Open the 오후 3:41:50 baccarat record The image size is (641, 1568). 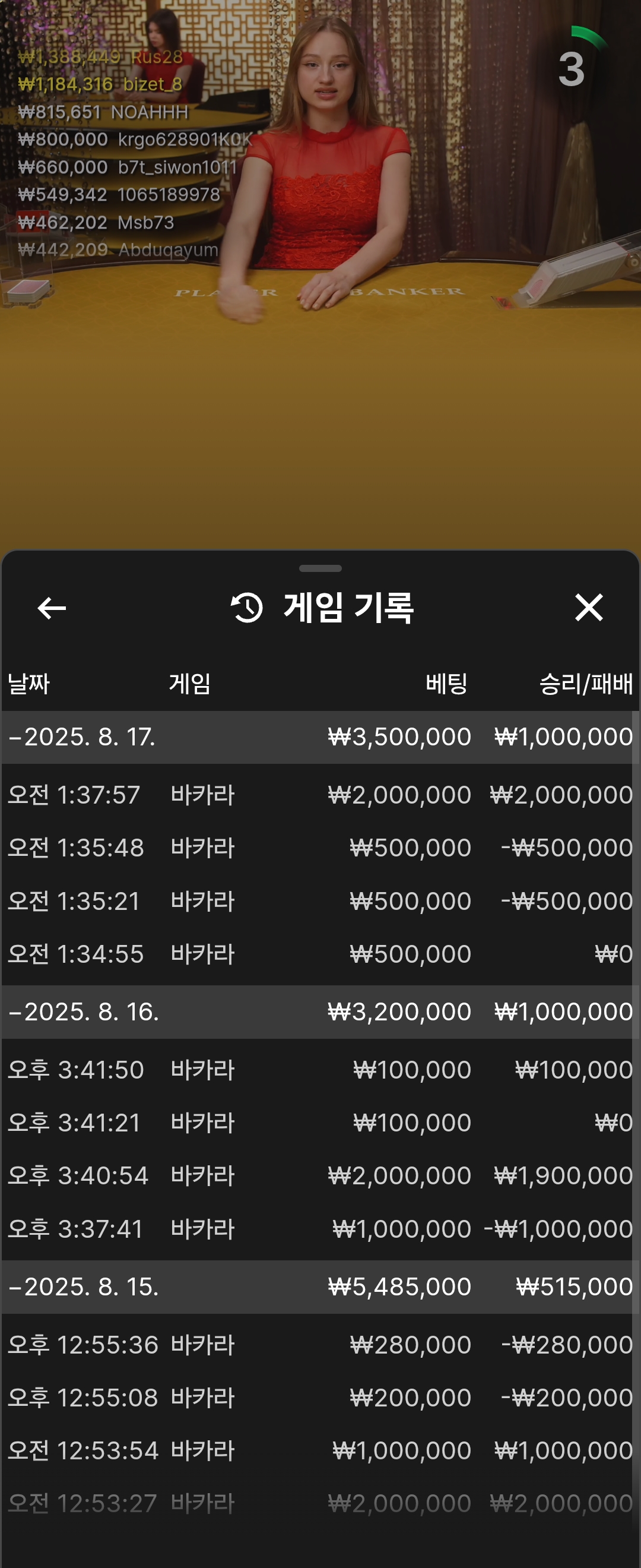pyautogui.click(x=320, y=1070)
